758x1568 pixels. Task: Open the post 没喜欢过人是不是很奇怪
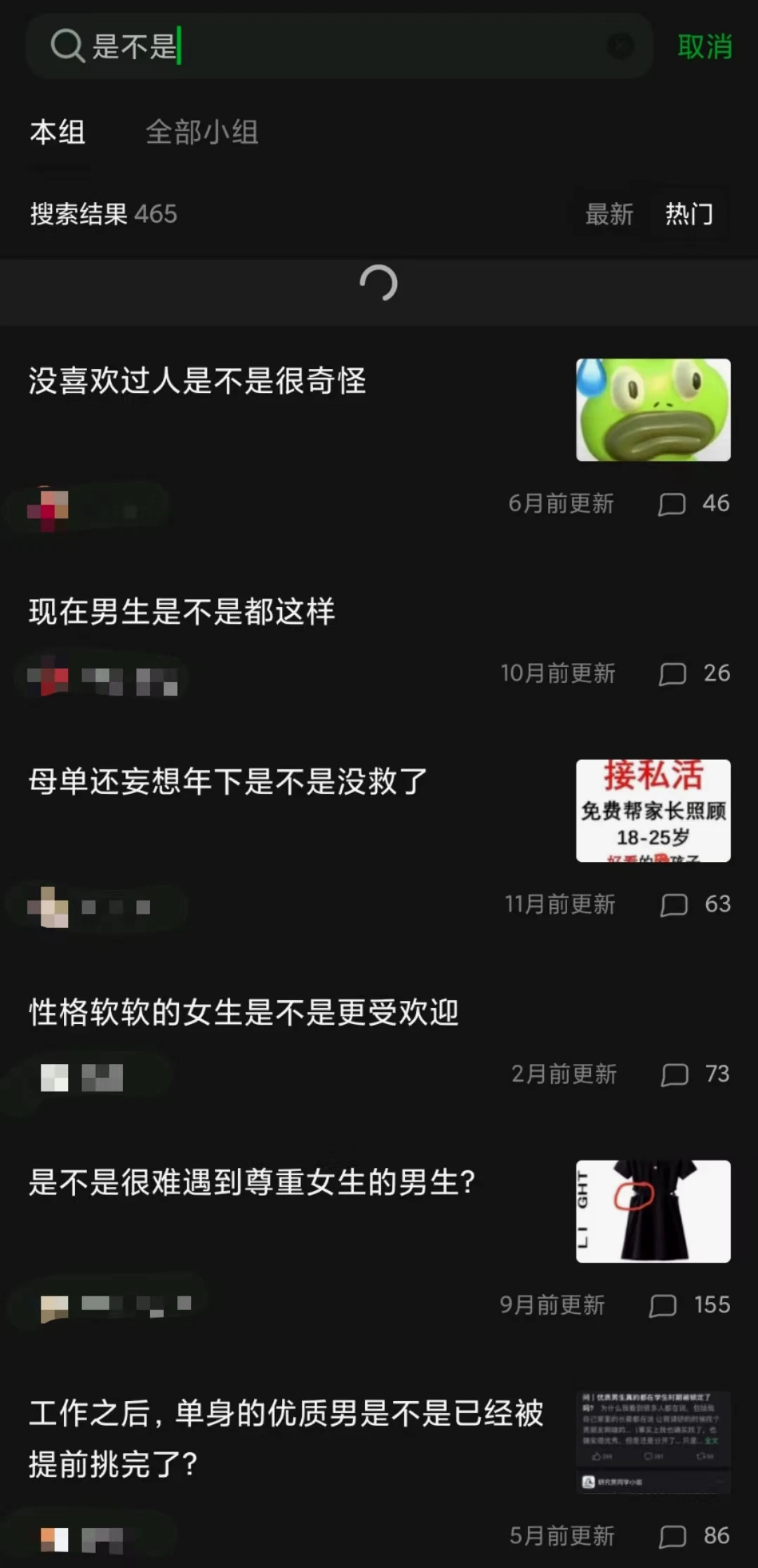coord(197,381)
